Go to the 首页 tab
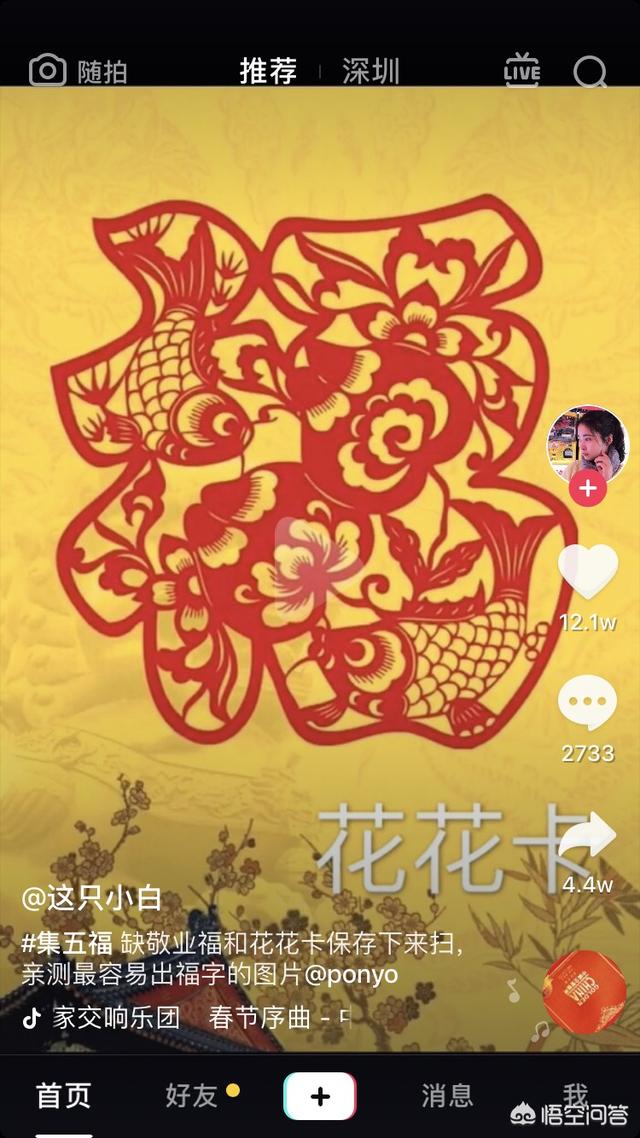The image size is (640, 1138). [64, 1096]
